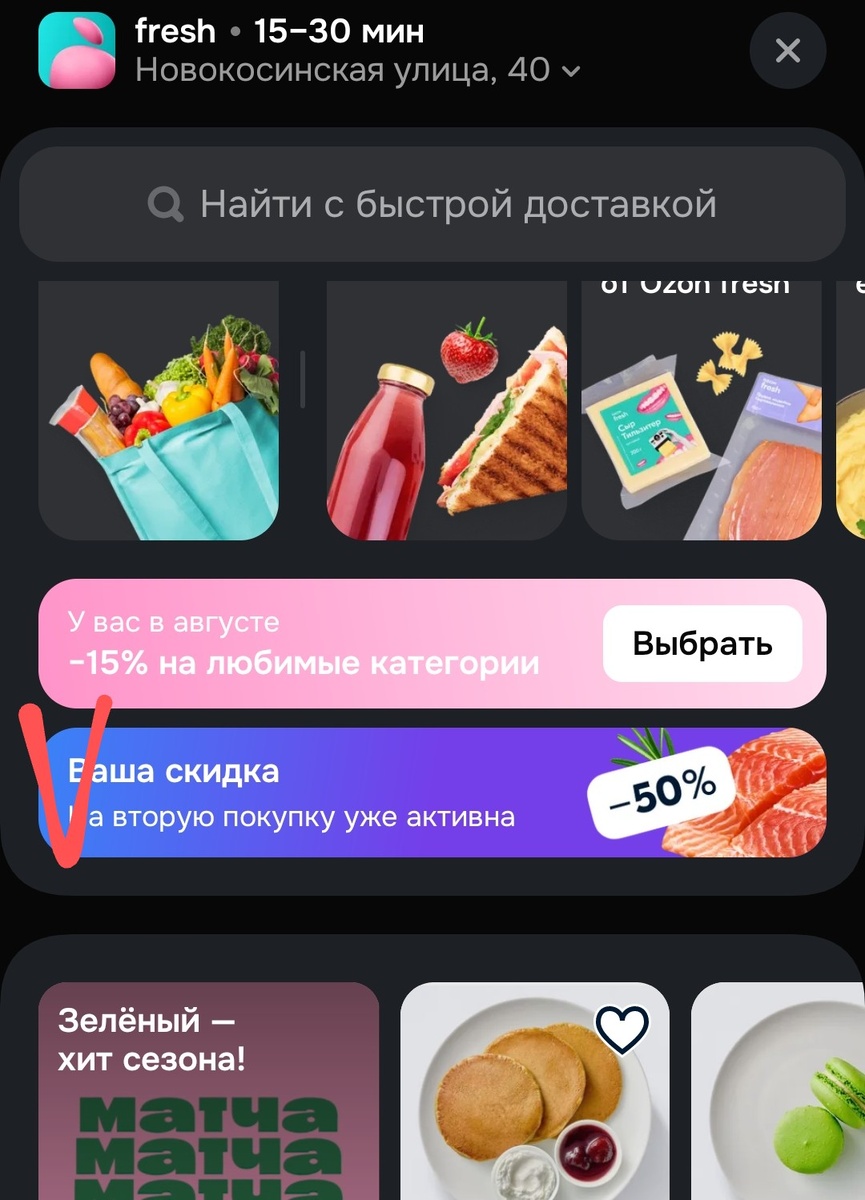The width and height of the screenshot is (865, 1200).
Task: Select the grocery bag category tile
Action: 157,410
